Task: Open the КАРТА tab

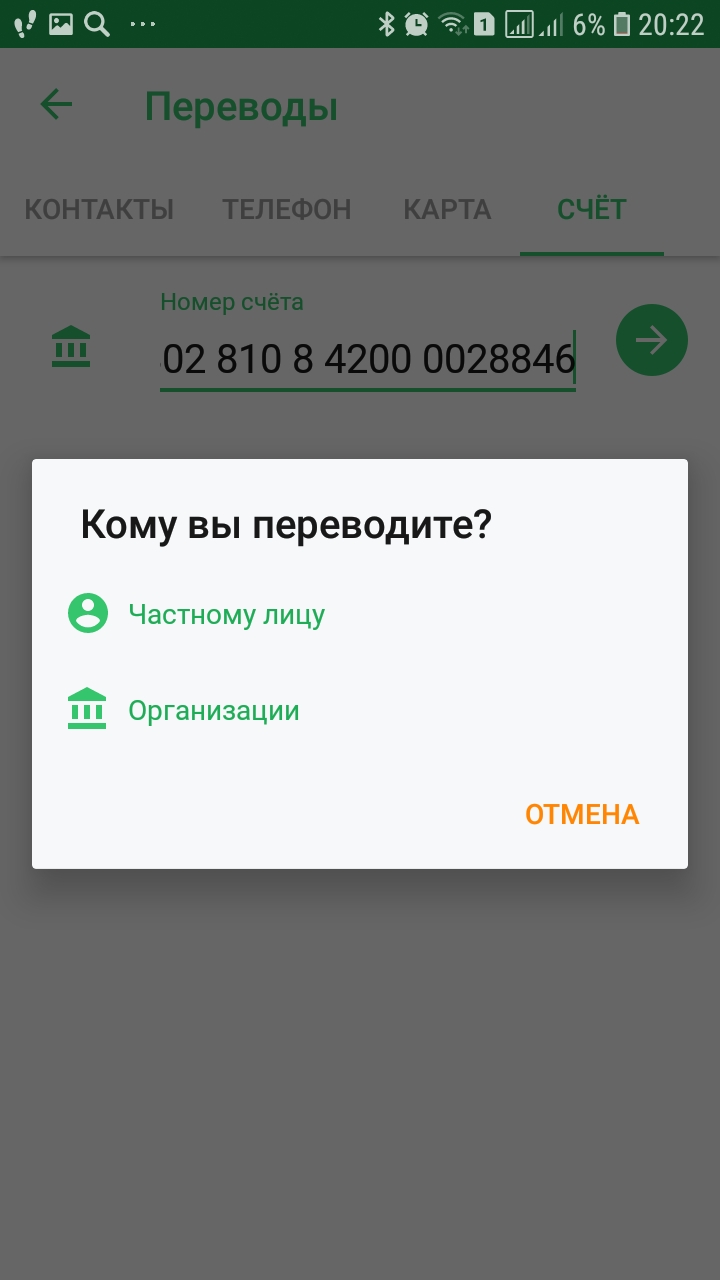Action: 447,210
